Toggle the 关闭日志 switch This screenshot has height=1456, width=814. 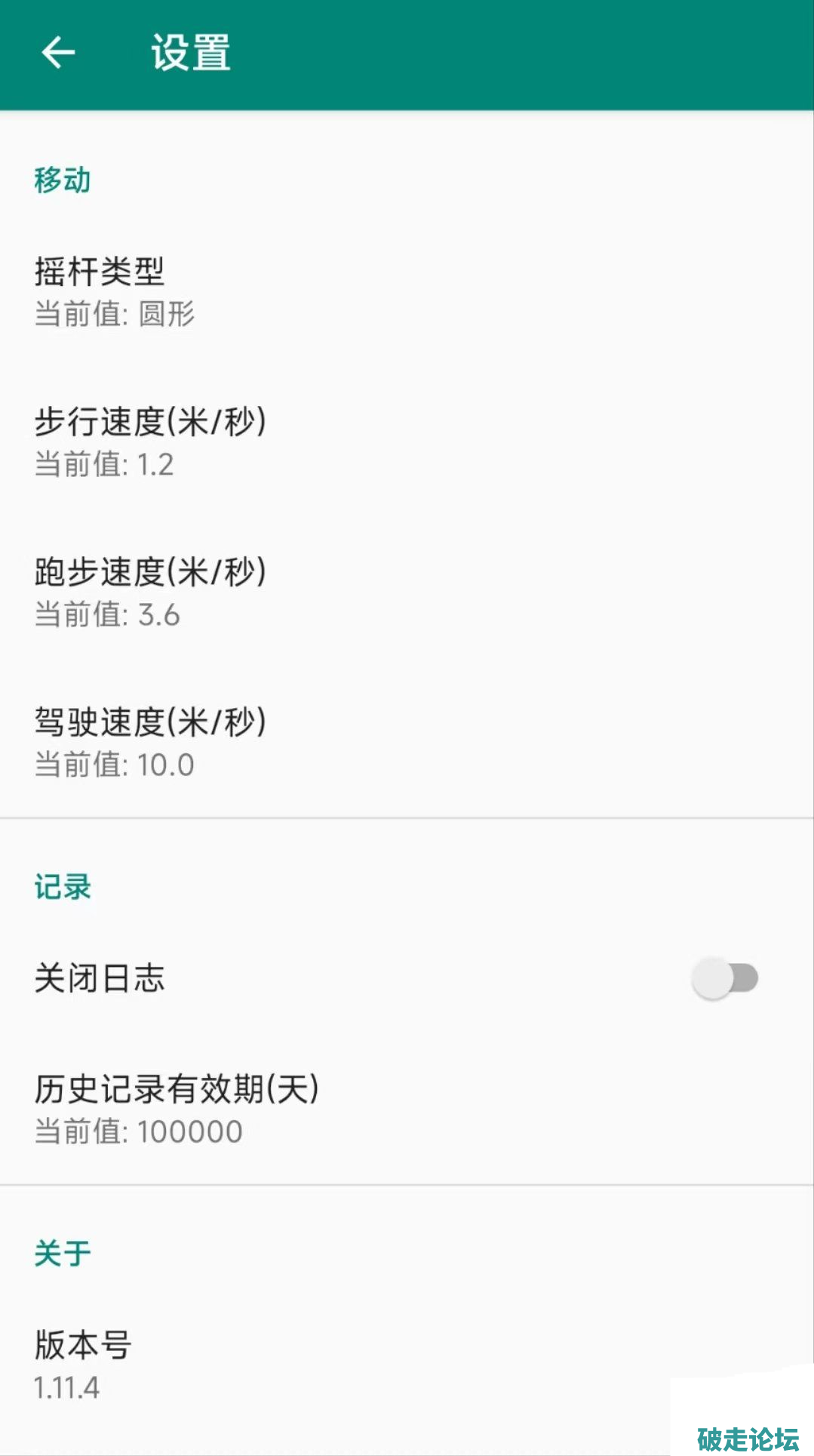(x=724, y=978)
